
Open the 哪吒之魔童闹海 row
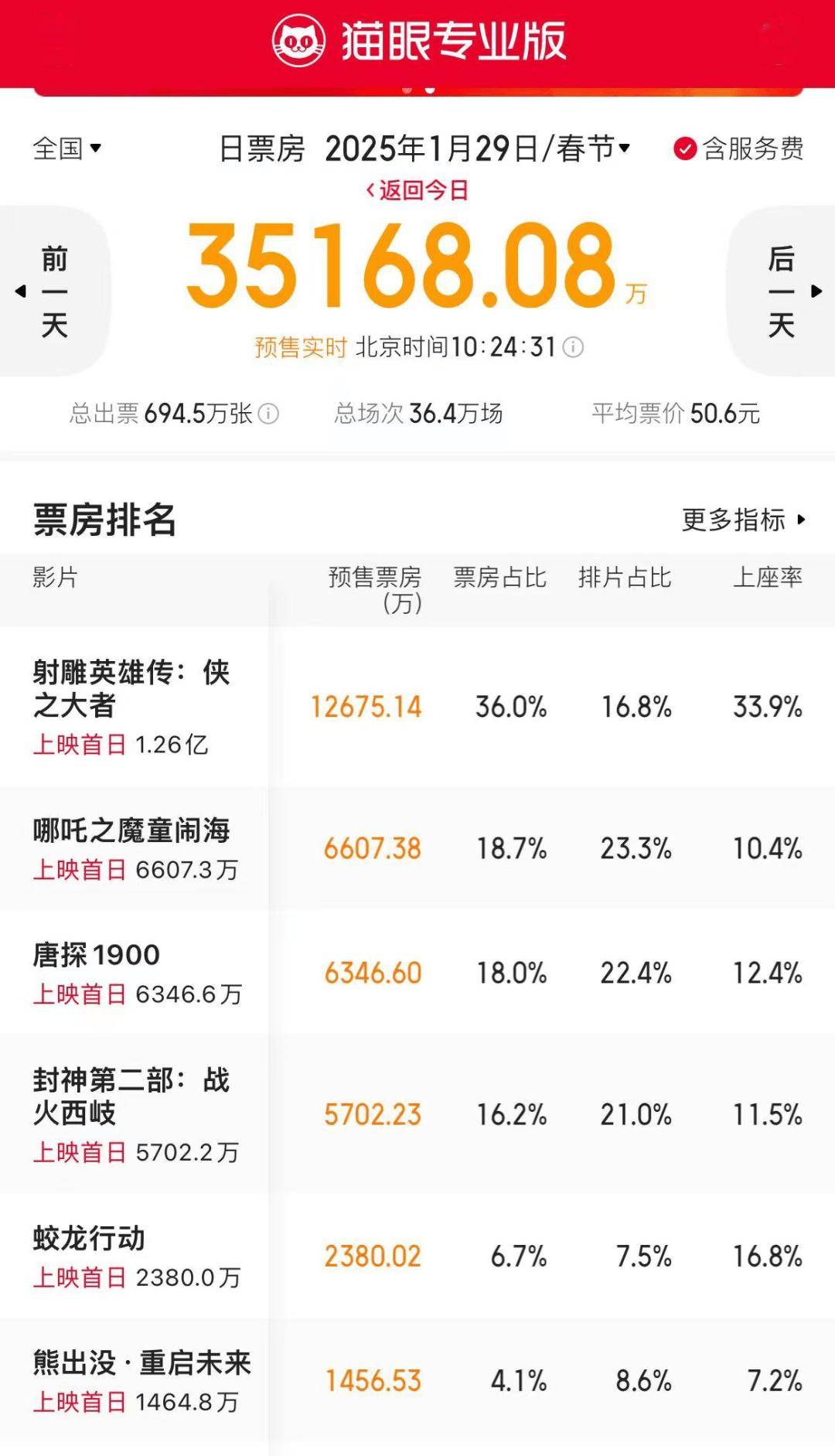point(417,848)
